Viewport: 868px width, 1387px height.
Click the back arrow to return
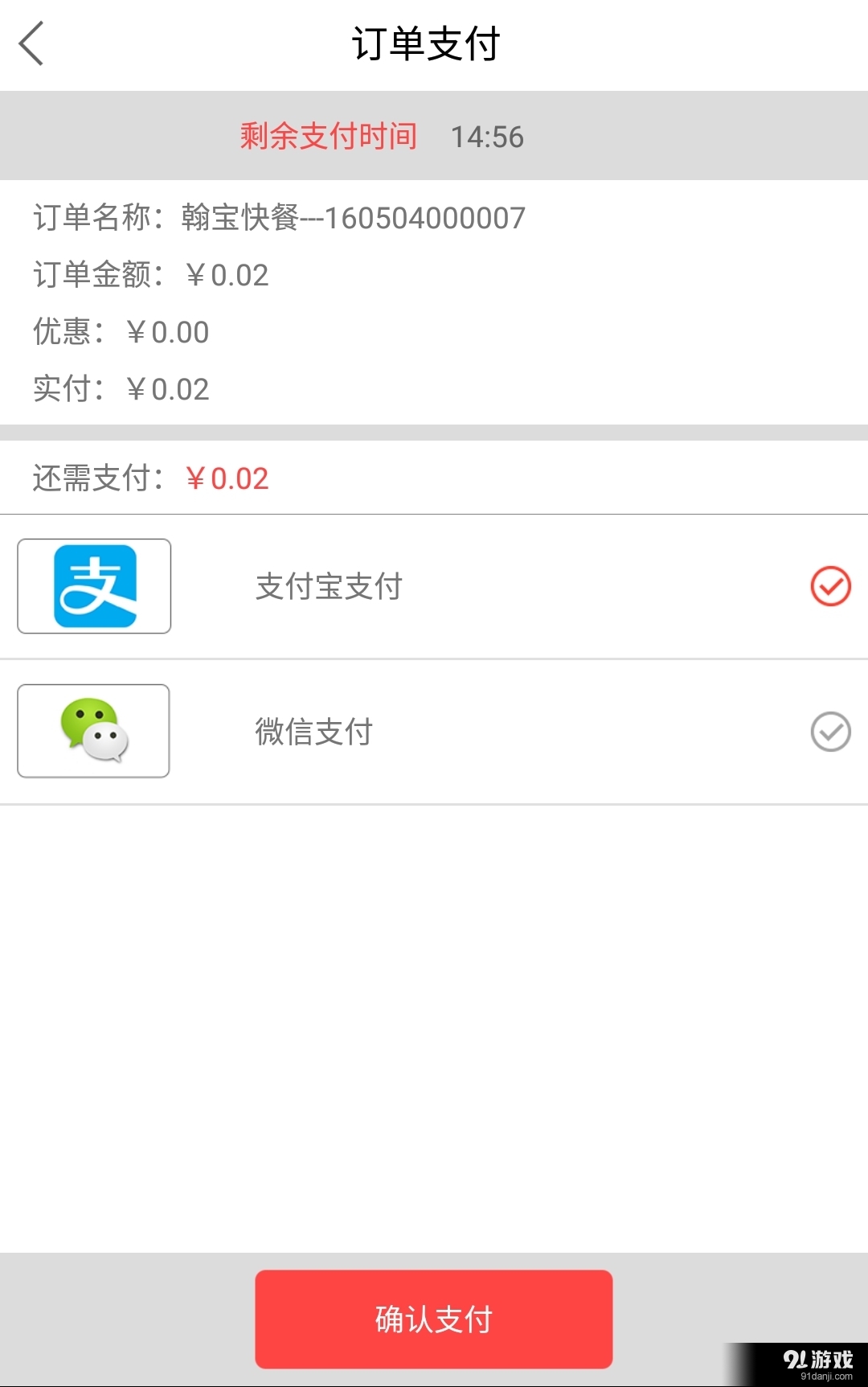coord(32,44)
